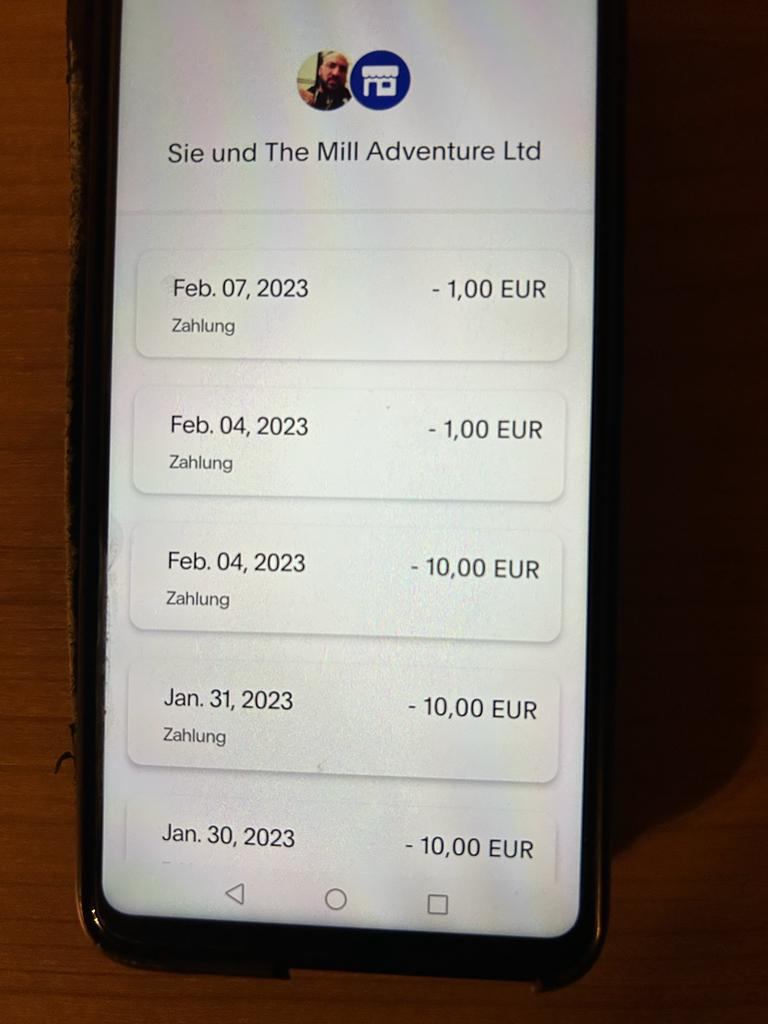View the Feb. 04, 2023 payment of 1,00 EUR
768x1024 pixels.
point(349,444)
